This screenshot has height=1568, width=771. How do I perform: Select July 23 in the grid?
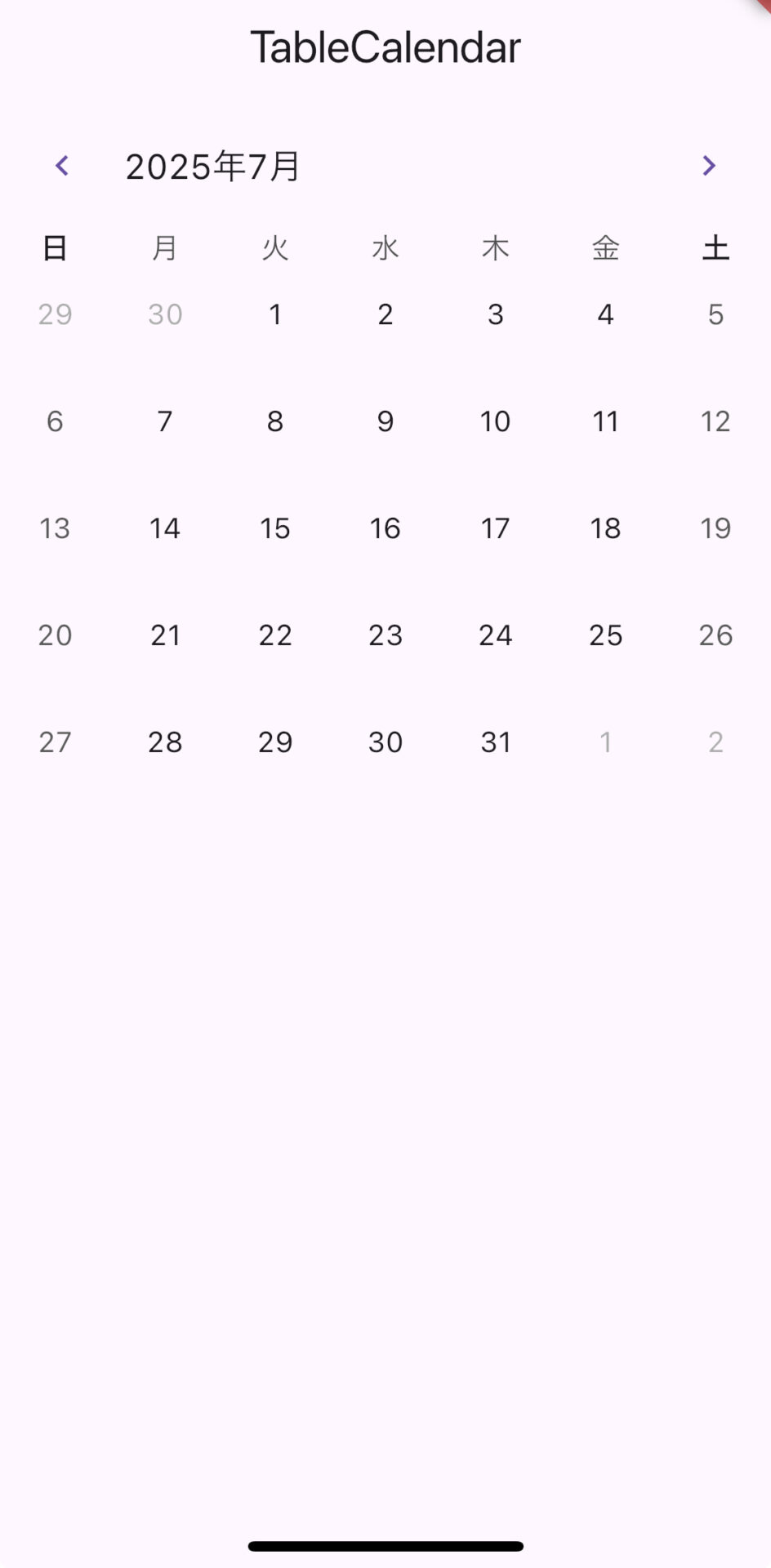pos(385,635)
